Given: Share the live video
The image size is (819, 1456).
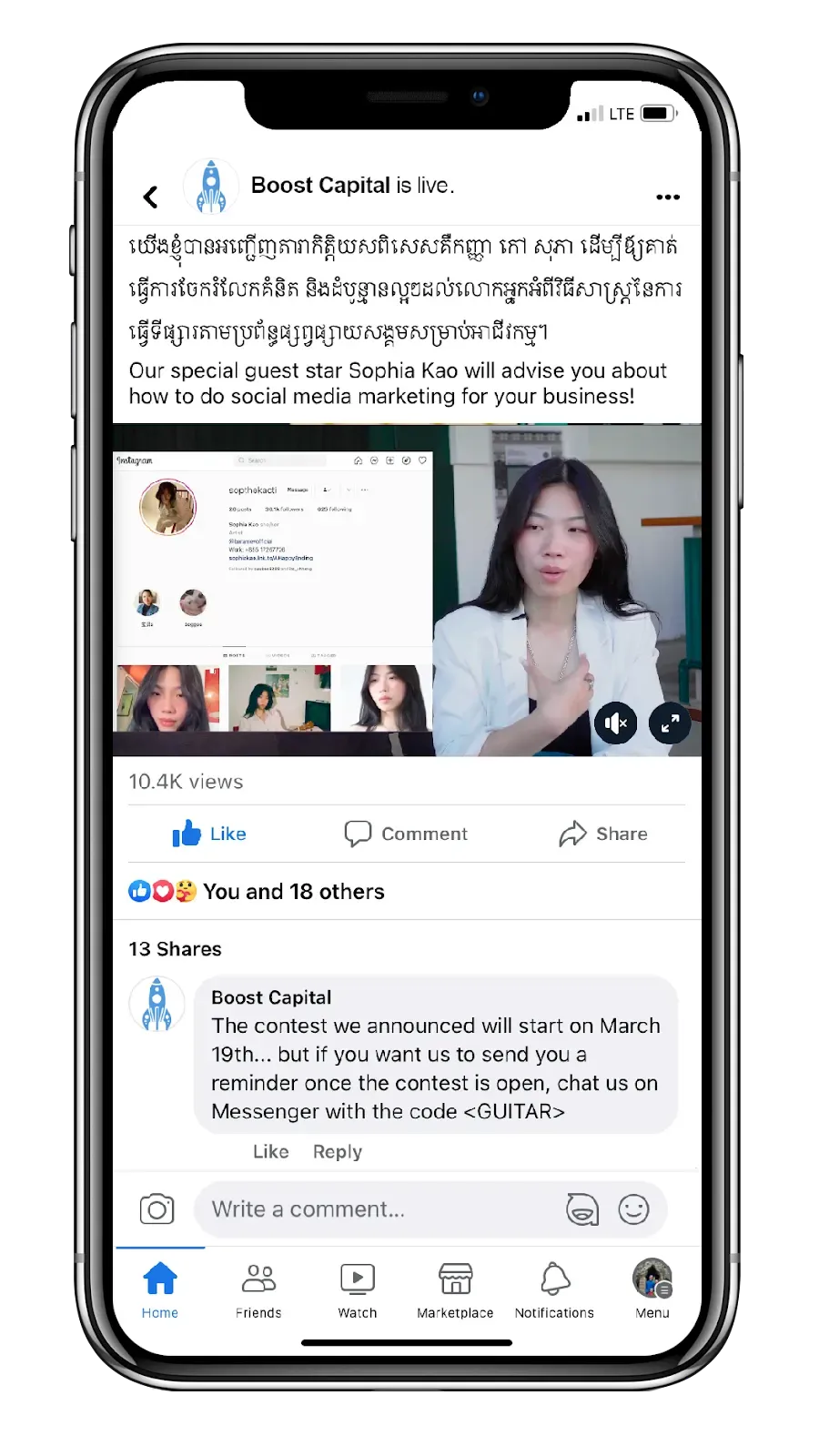Looking at the screenshot, I should tap(603, 834).
